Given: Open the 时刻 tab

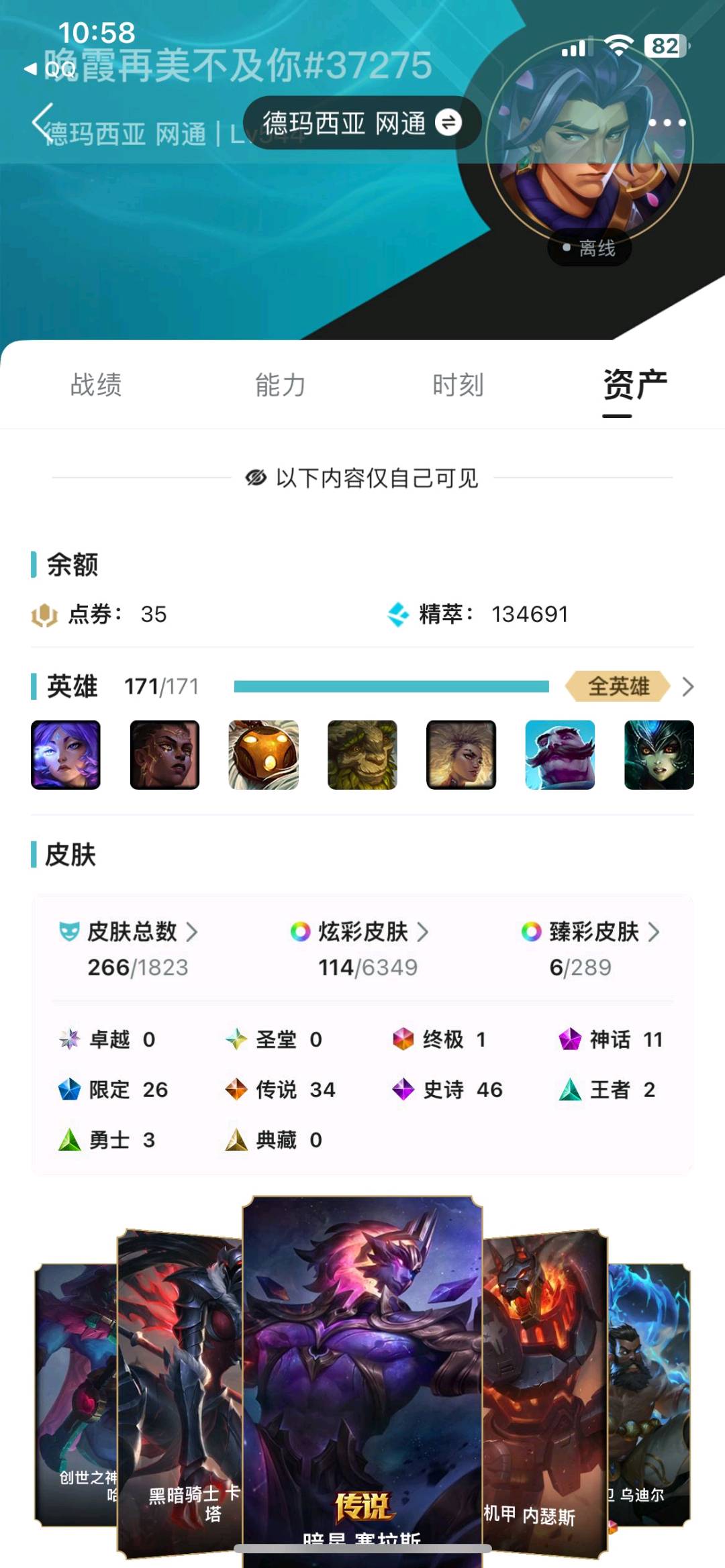Looking at the screenshot, I should 458,385.
